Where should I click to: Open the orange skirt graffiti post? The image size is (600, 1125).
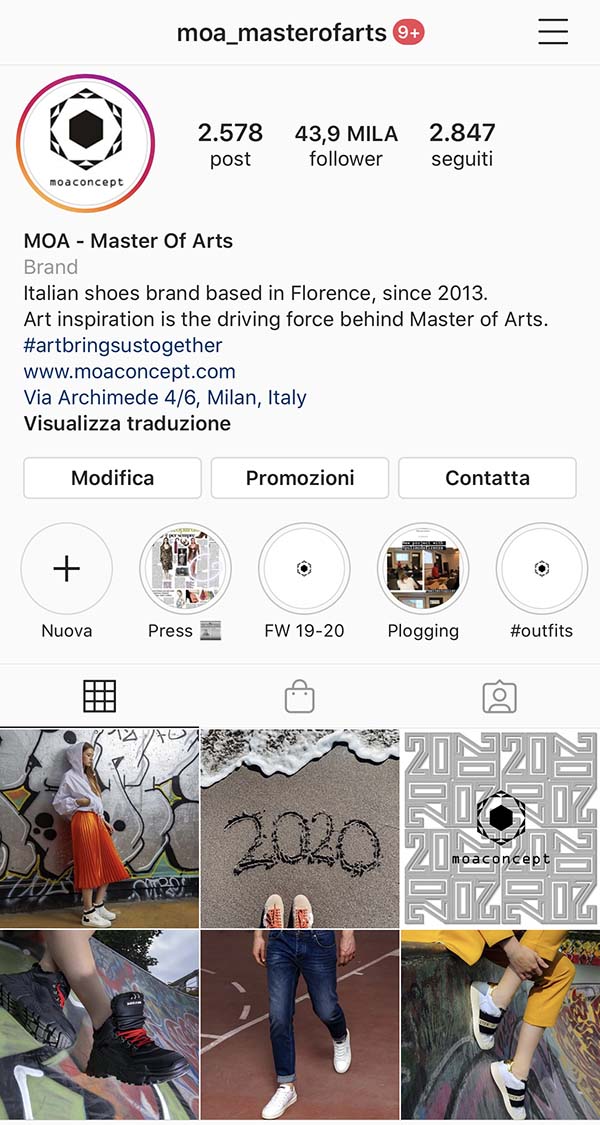pos(99,828)
